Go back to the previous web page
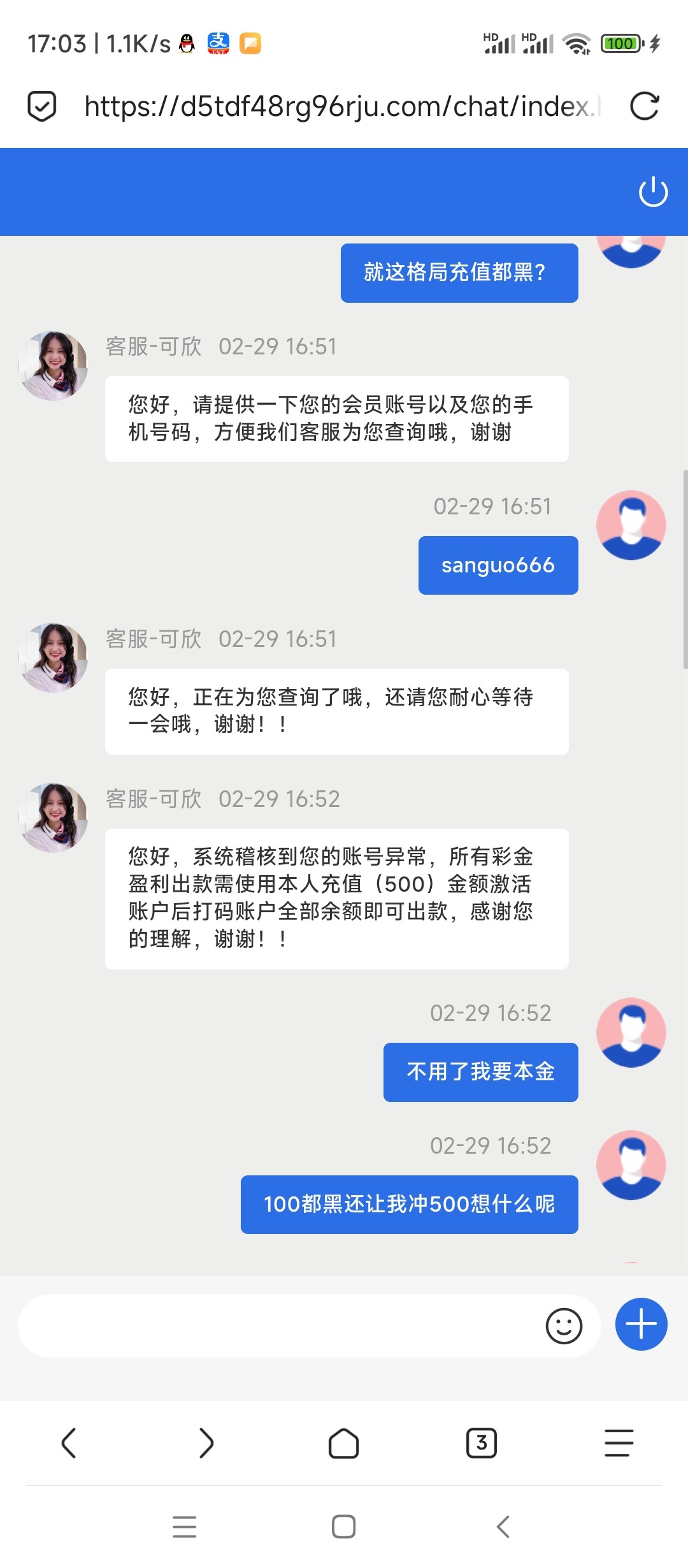688x1568 pixels. pos(69,1443)
